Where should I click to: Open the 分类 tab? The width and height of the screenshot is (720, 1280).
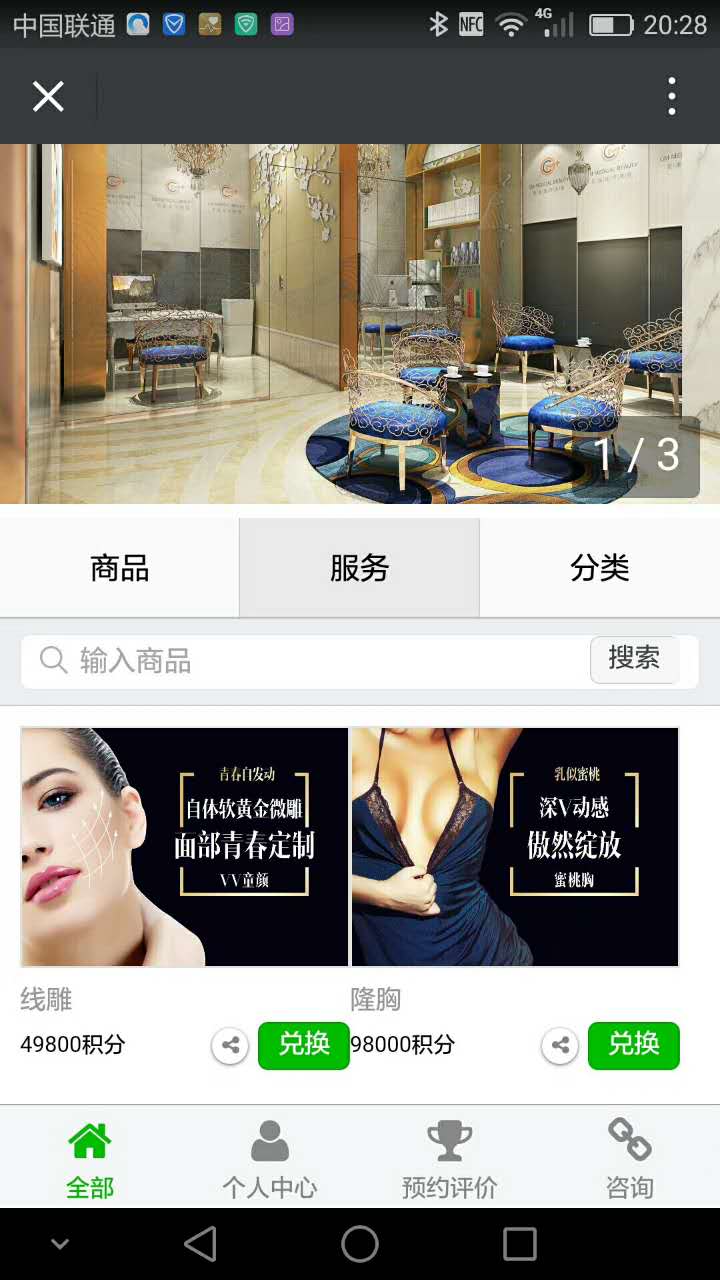[x=600, y=568]
